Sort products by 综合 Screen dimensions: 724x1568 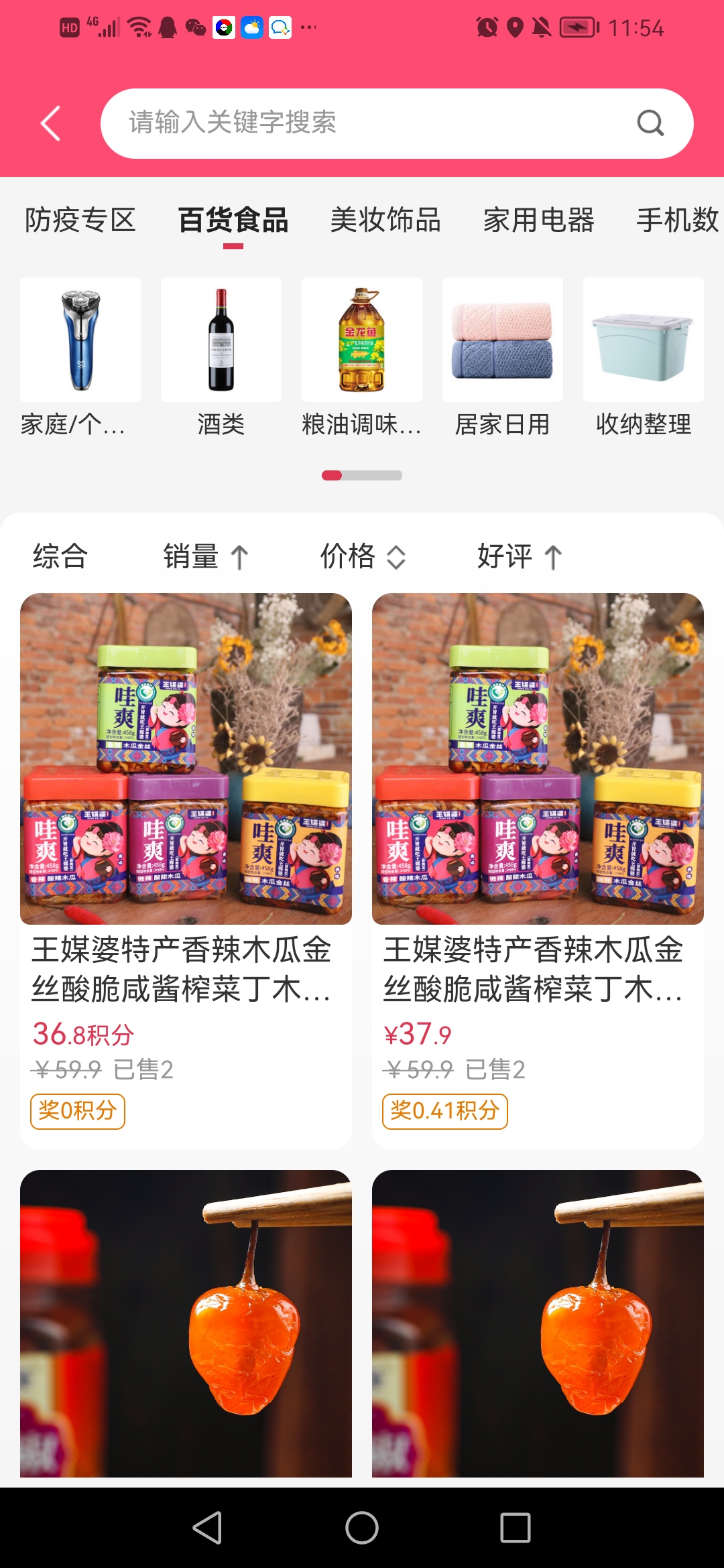pos(60,556)
